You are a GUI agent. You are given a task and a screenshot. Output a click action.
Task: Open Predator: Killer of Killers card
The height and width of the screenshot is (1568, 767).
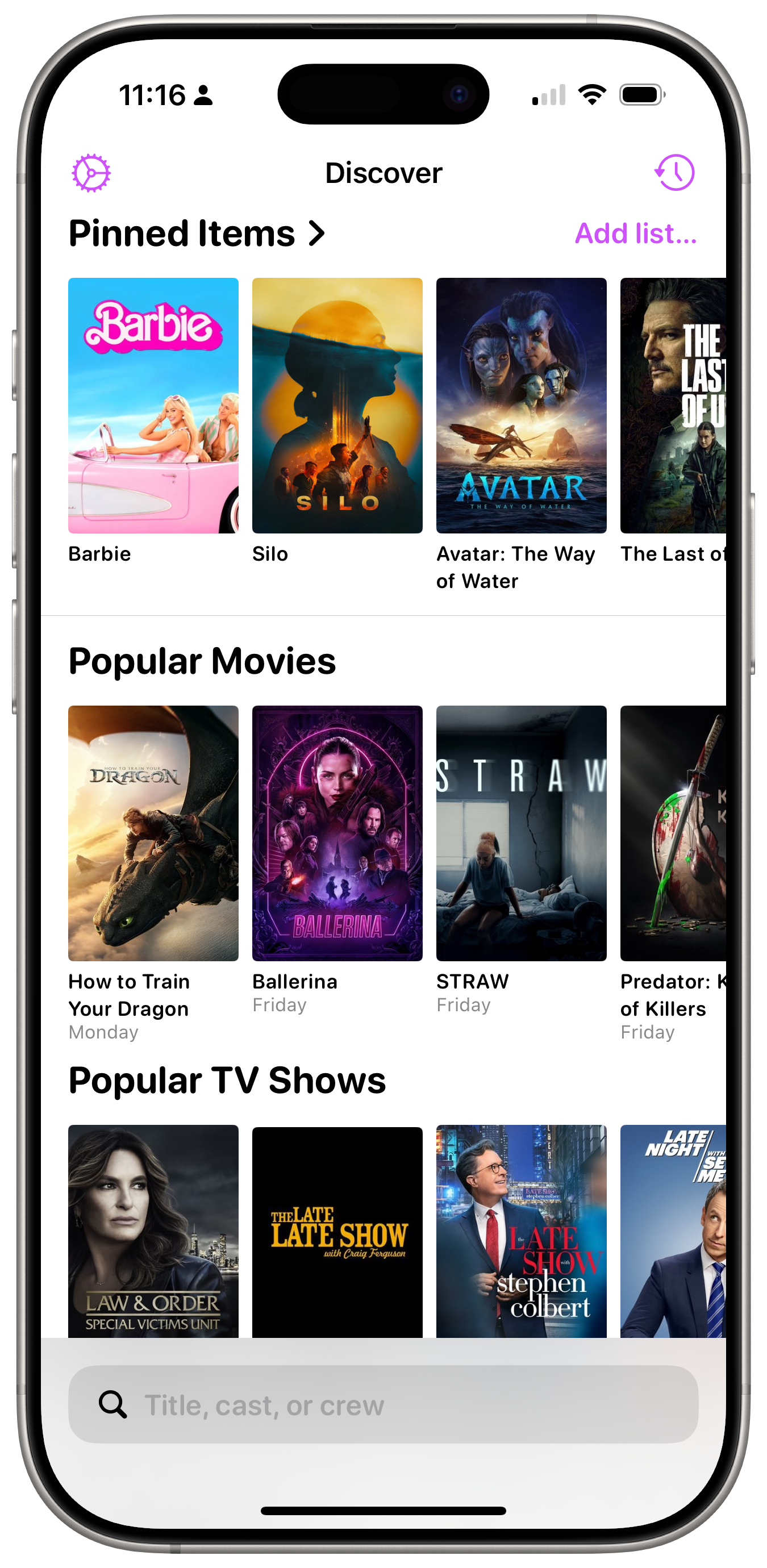coord(672,833)
